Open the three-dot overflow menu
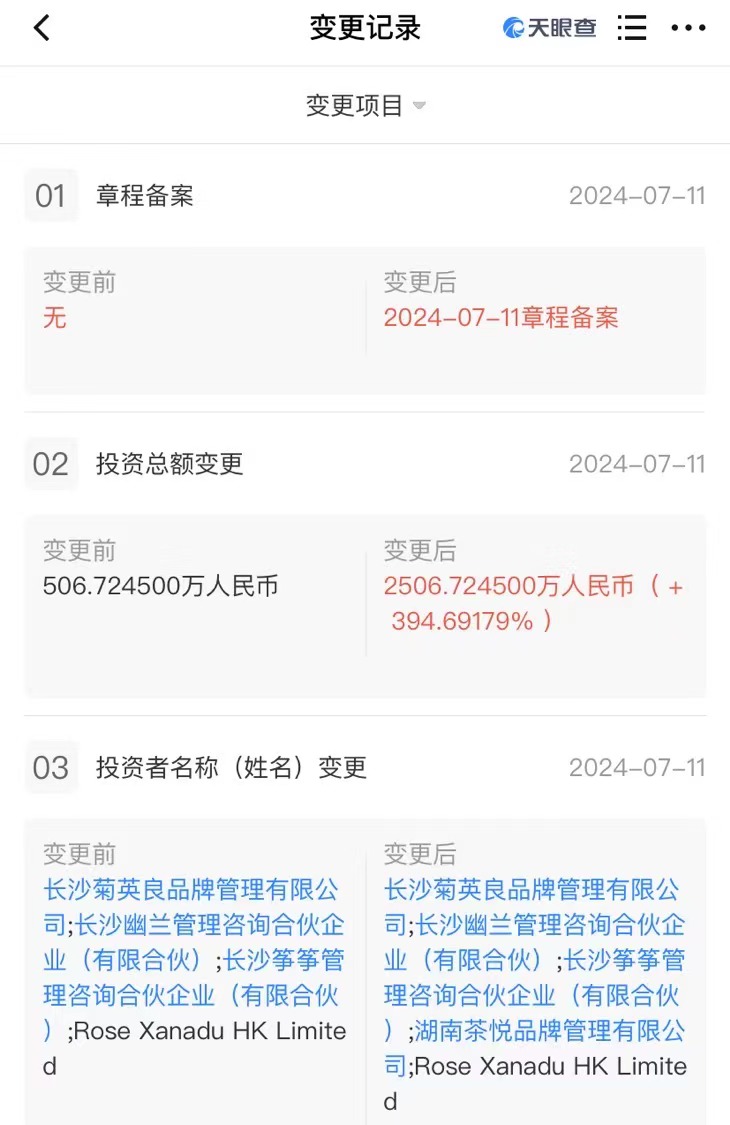The image size is (730, 1125). coord(688,28)
